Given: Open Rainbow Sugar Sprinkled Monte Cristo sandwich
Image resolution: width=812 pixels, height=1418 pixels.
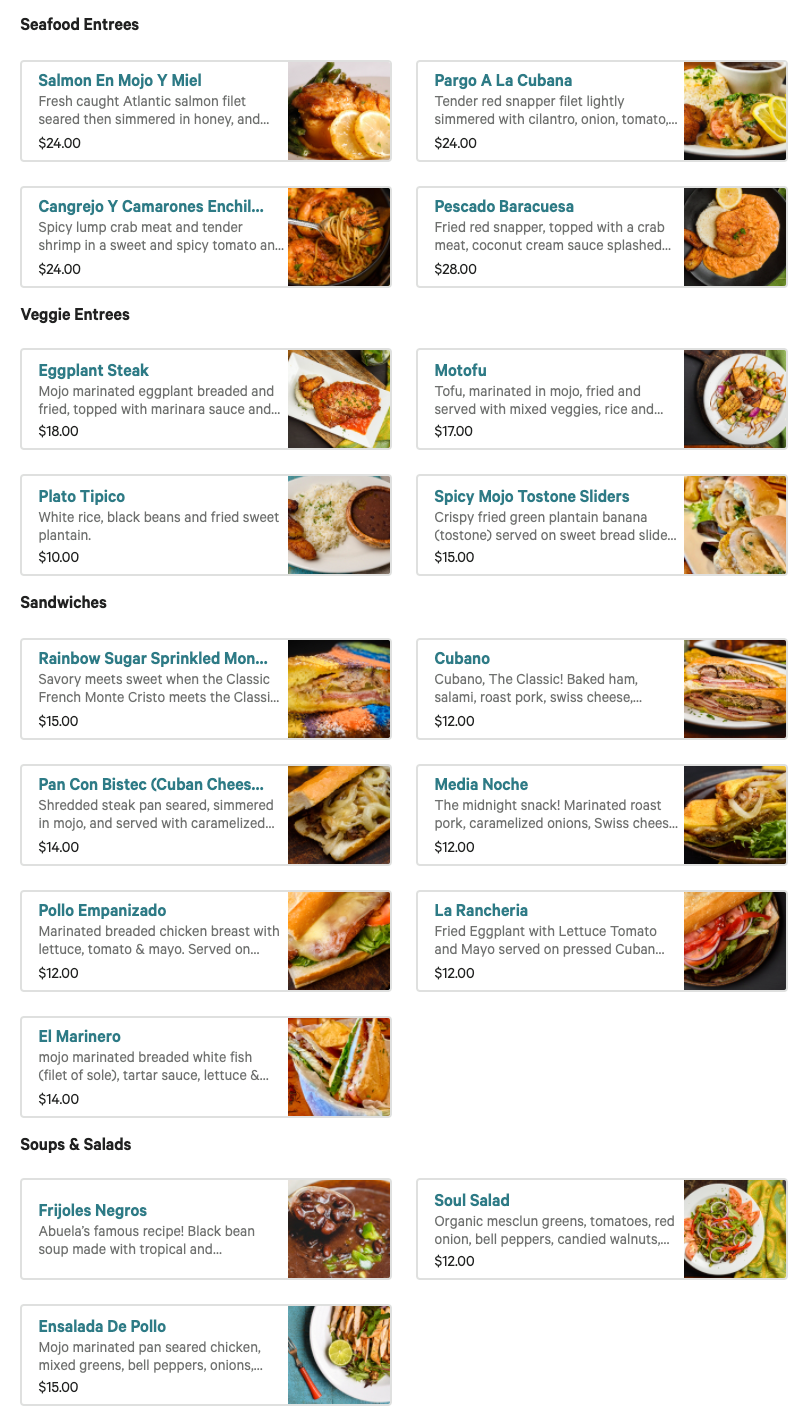Looking at the screenshot, I should [205, 689].
